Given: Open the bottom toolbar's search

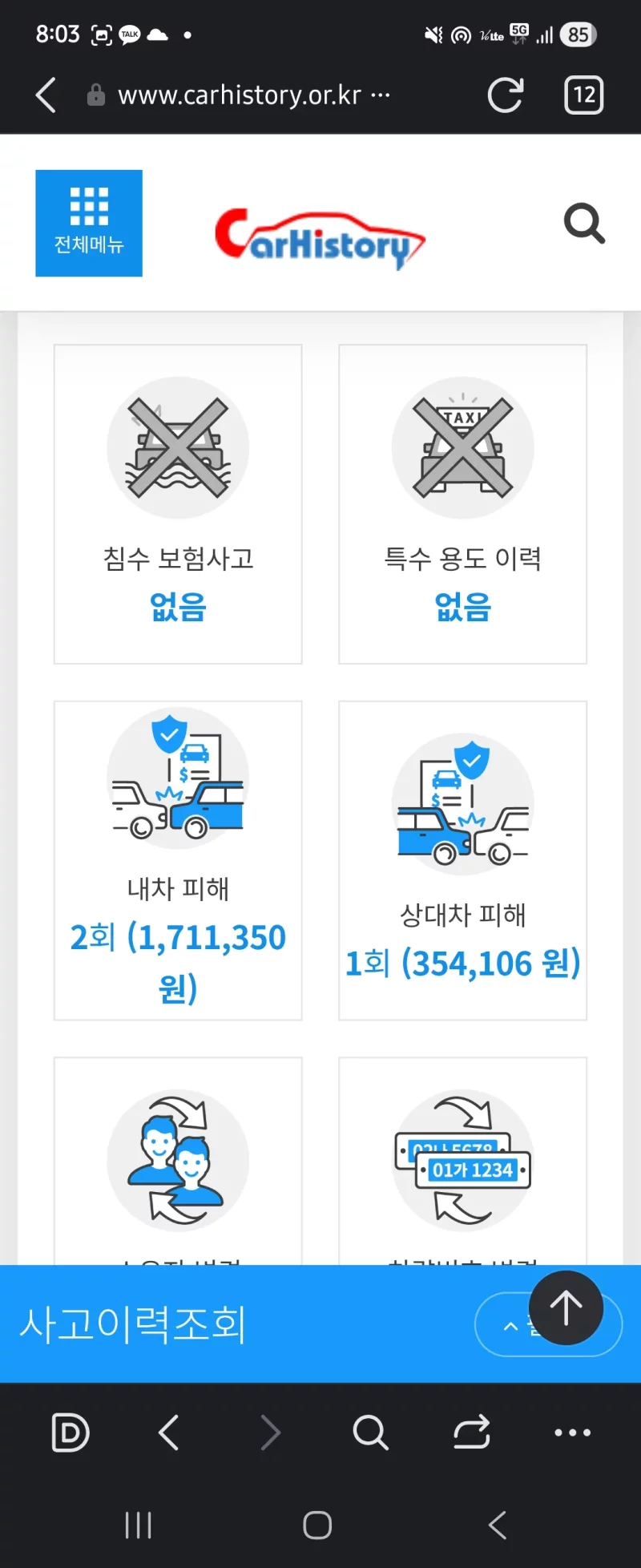Looking at the screenshot, I should click(x=370, y=1433).
